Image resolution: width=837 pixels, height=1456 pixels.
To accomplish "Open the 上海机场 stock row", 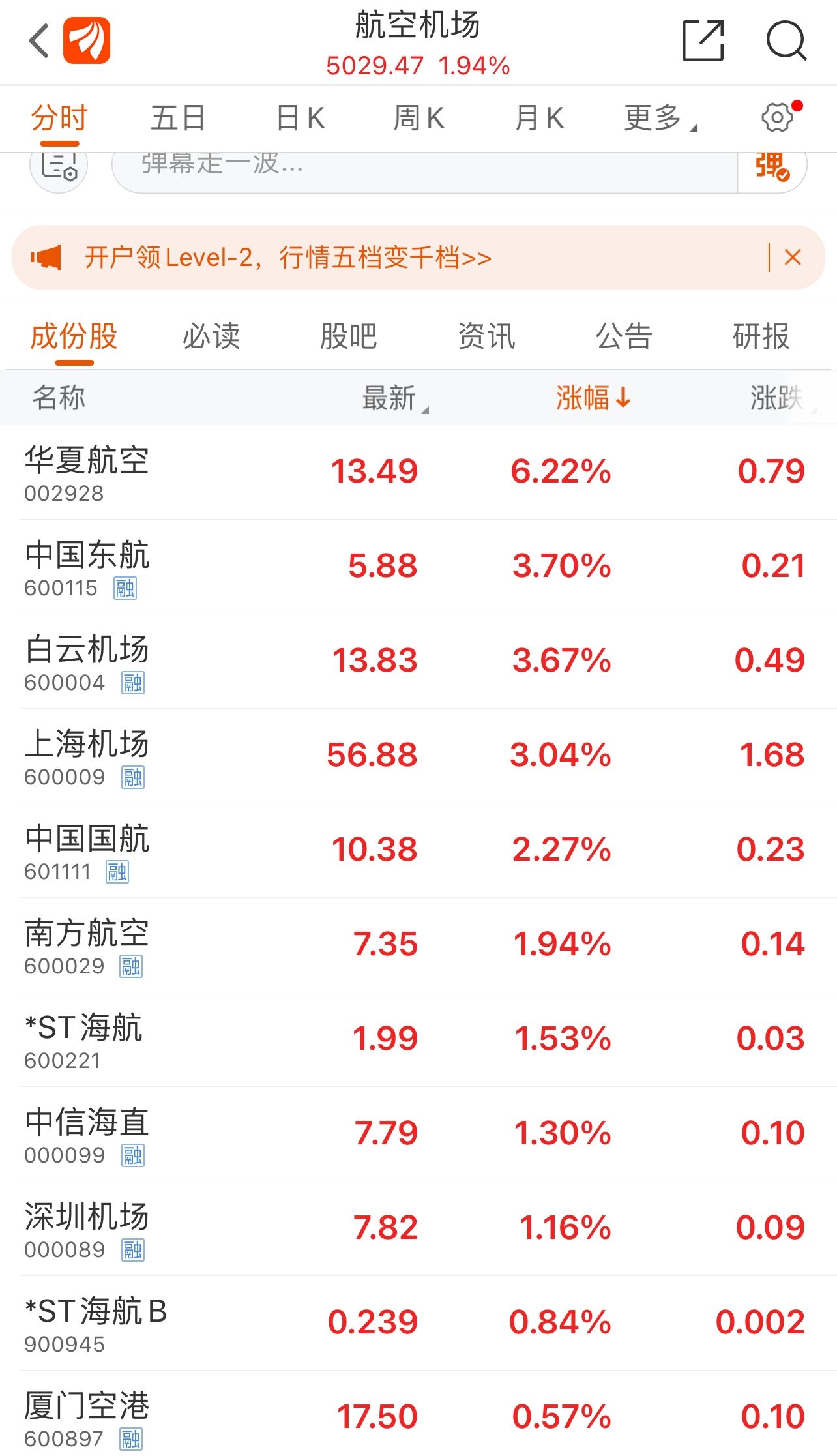I will click(x=417, y=756).
